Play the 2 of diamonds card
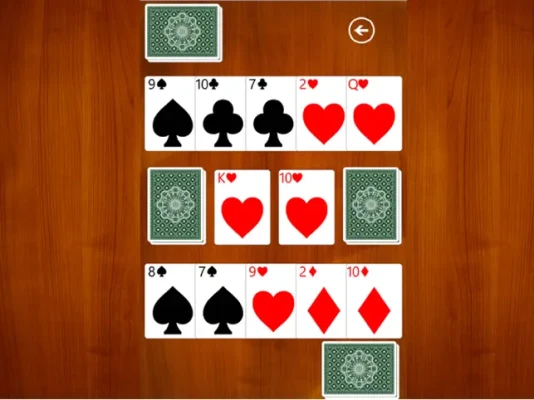The image size is (534, 400). pyautogui.click(x=321, y=301)
